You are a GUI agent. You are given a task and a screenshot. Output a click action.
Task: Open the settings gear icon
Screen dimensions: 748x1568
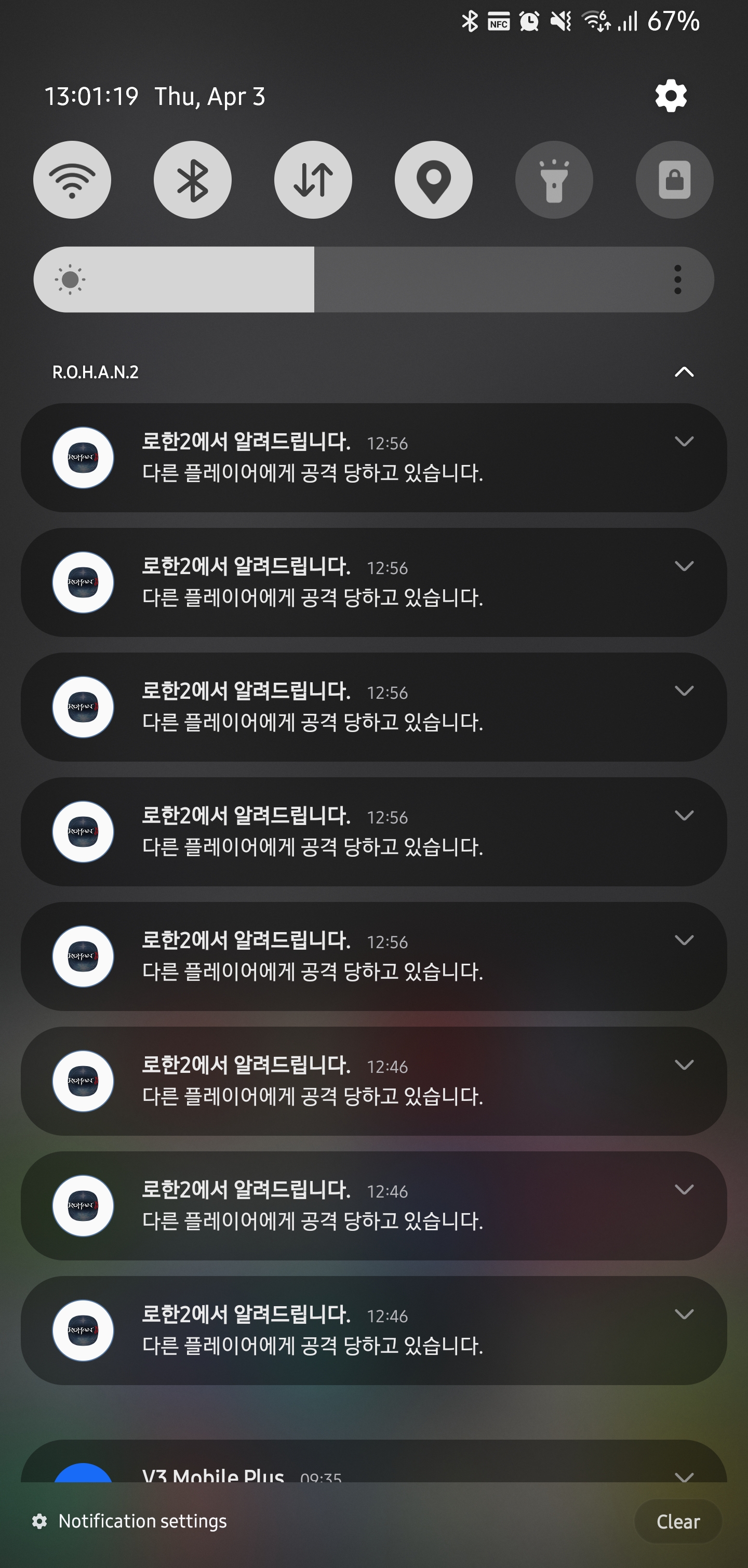670,96
